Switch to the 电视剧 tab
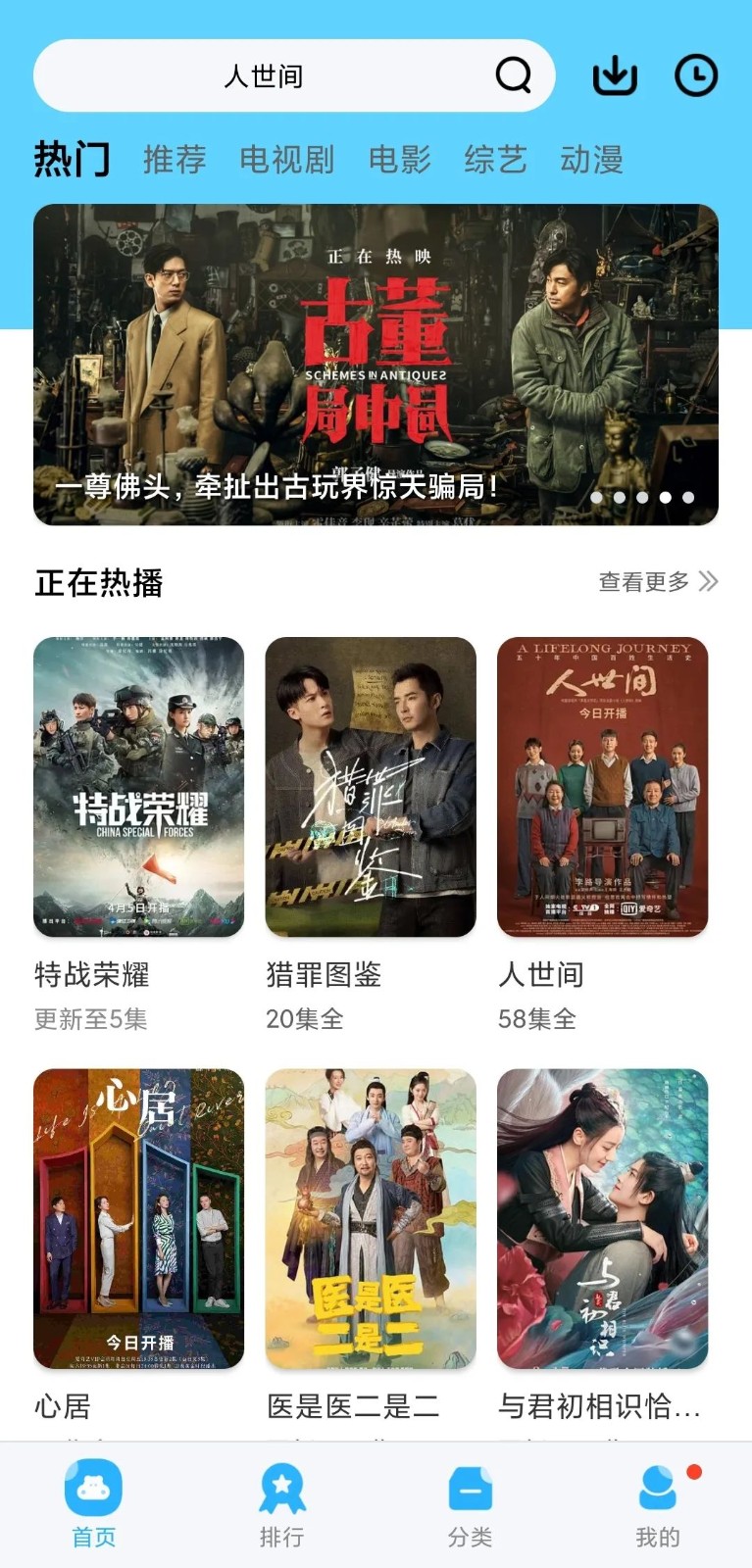The width and height of the screenshot is (752, 1568). [x=288, y=160]
